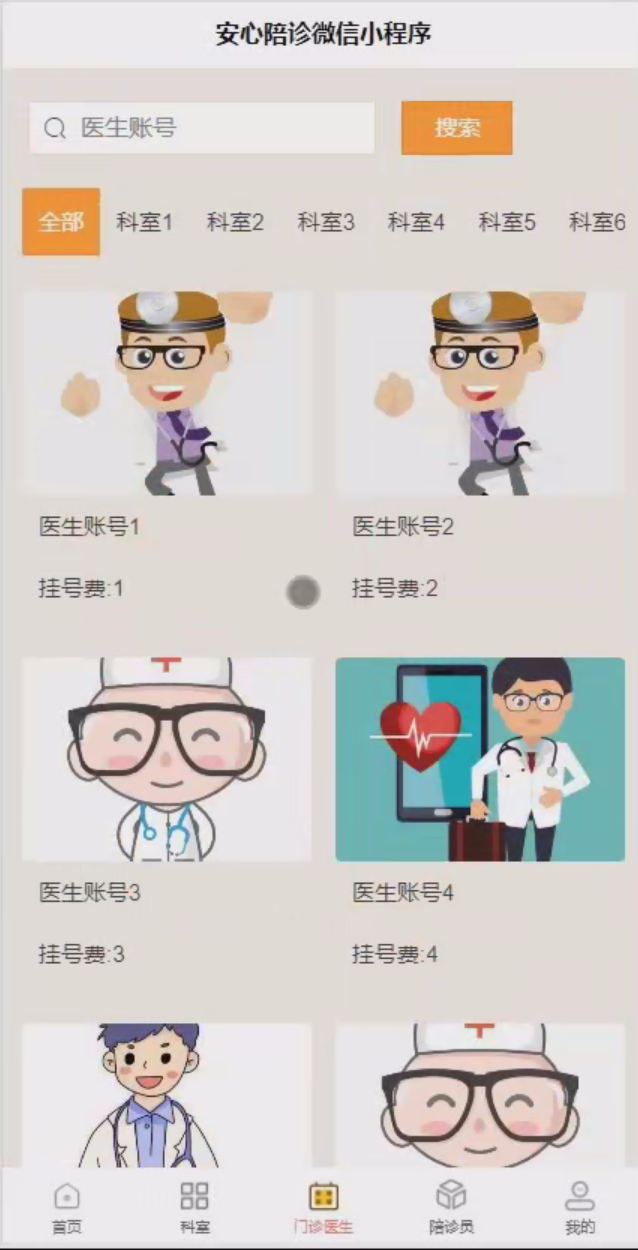Screen dimensions: 638x1250
Task: Filter doctors by 科室3
Action: [326, 222]
